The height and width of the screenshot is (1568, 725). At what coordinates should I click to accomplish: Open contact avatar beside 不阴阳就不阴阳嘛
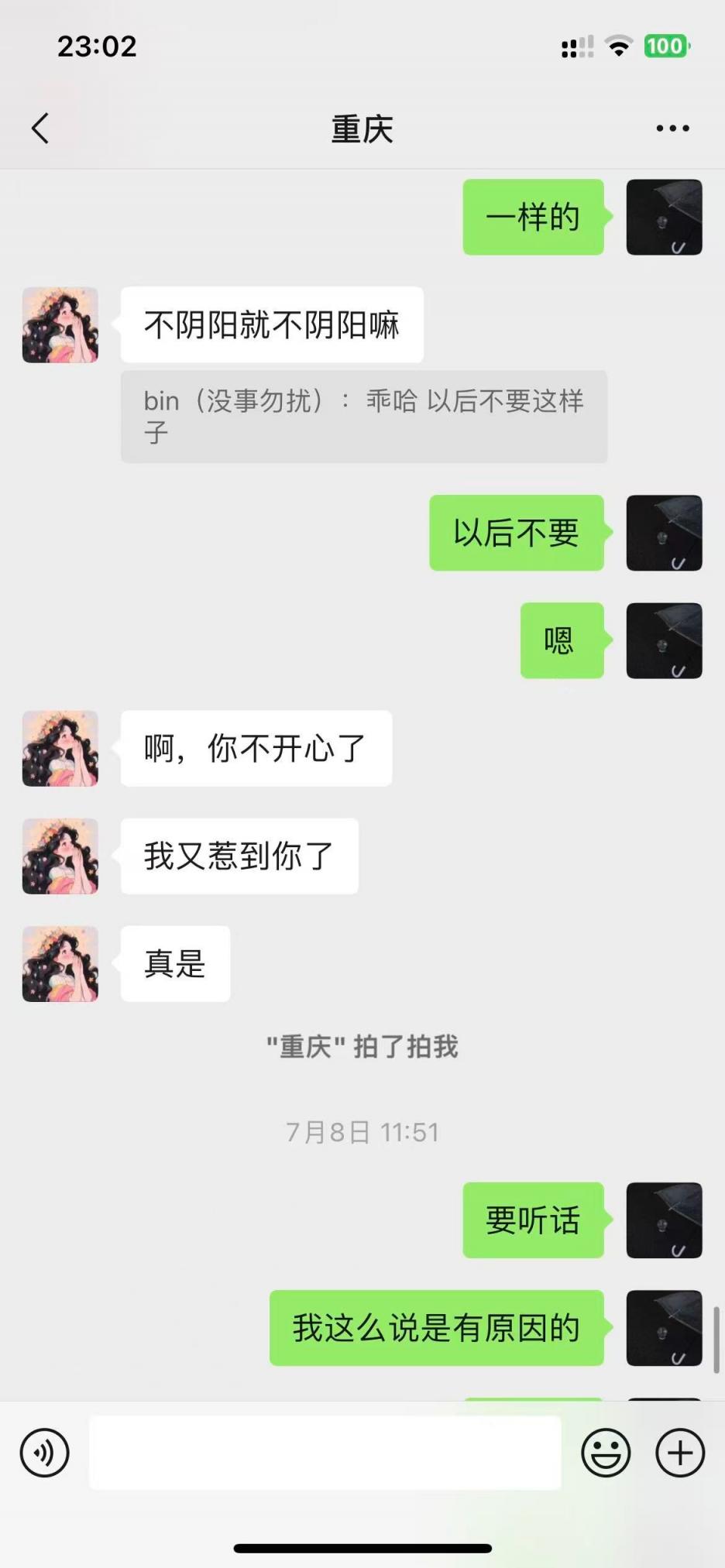coord(60,325)
